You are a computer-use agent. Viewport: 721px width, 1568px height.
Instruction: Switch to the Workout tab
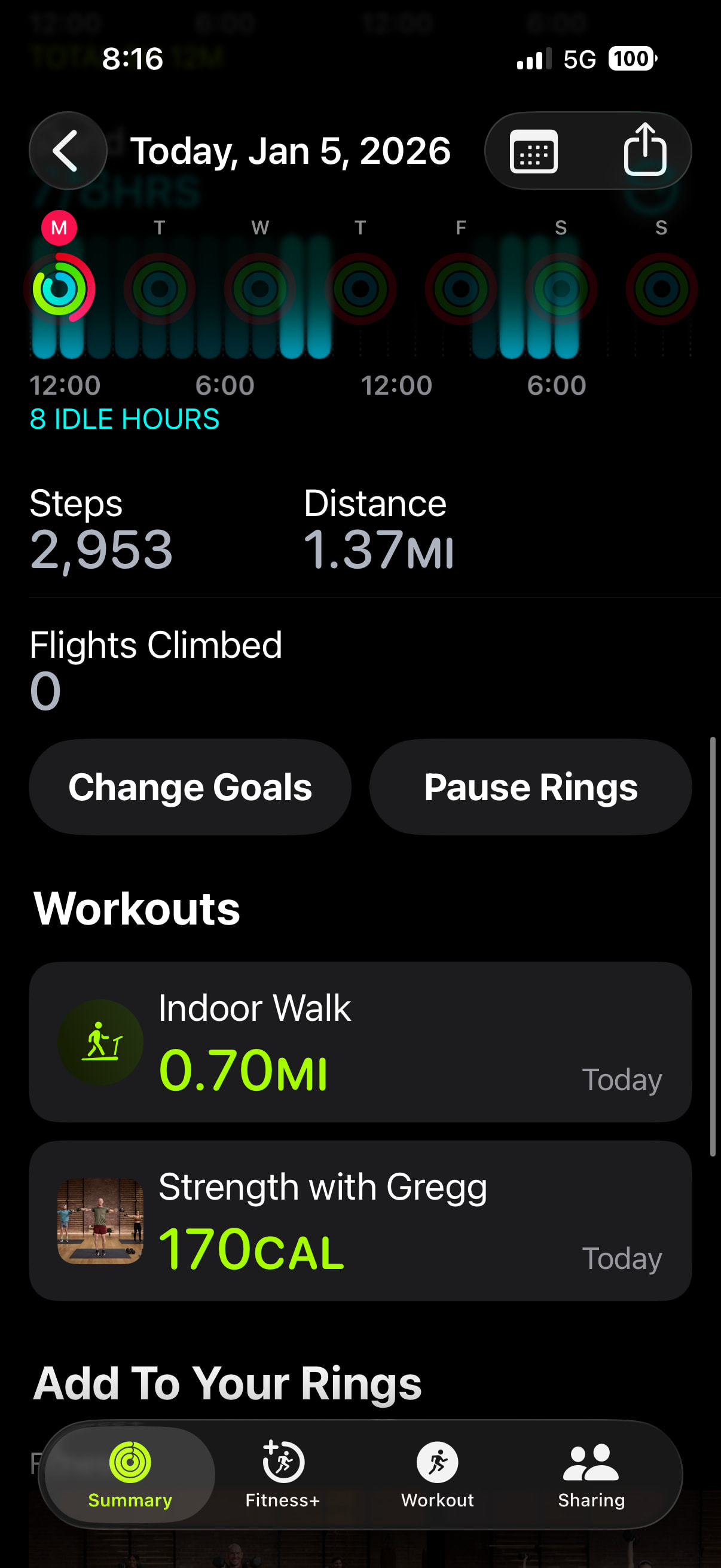click(437, 1473)
